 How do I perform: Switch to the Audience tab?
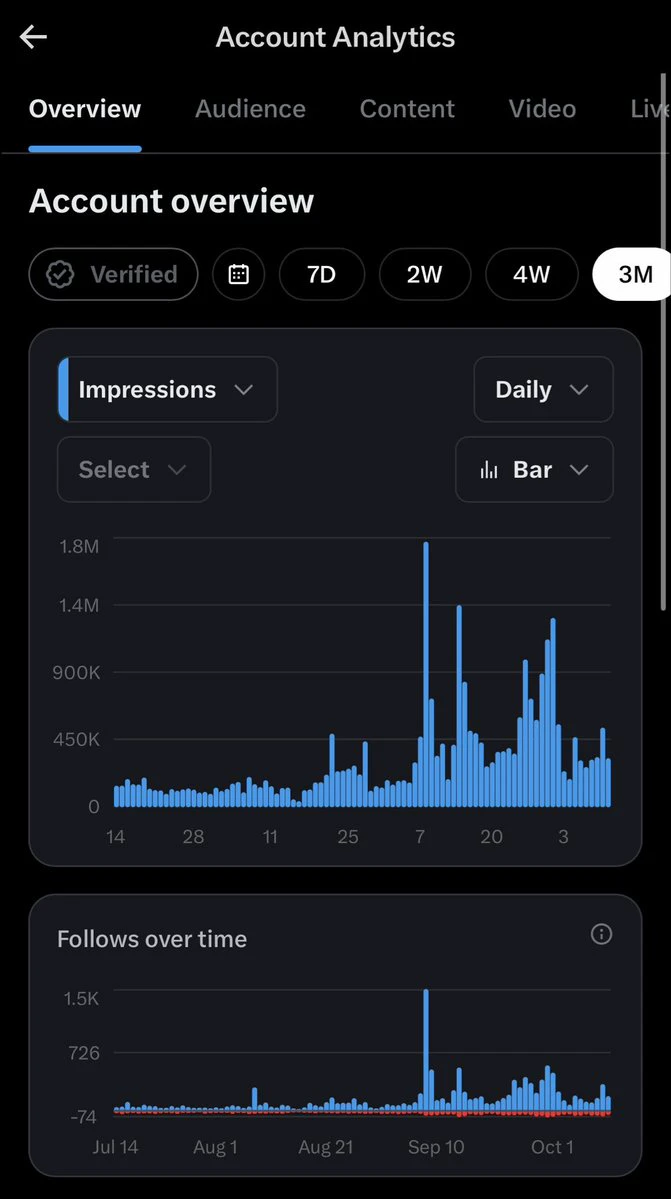coord(250,109)
